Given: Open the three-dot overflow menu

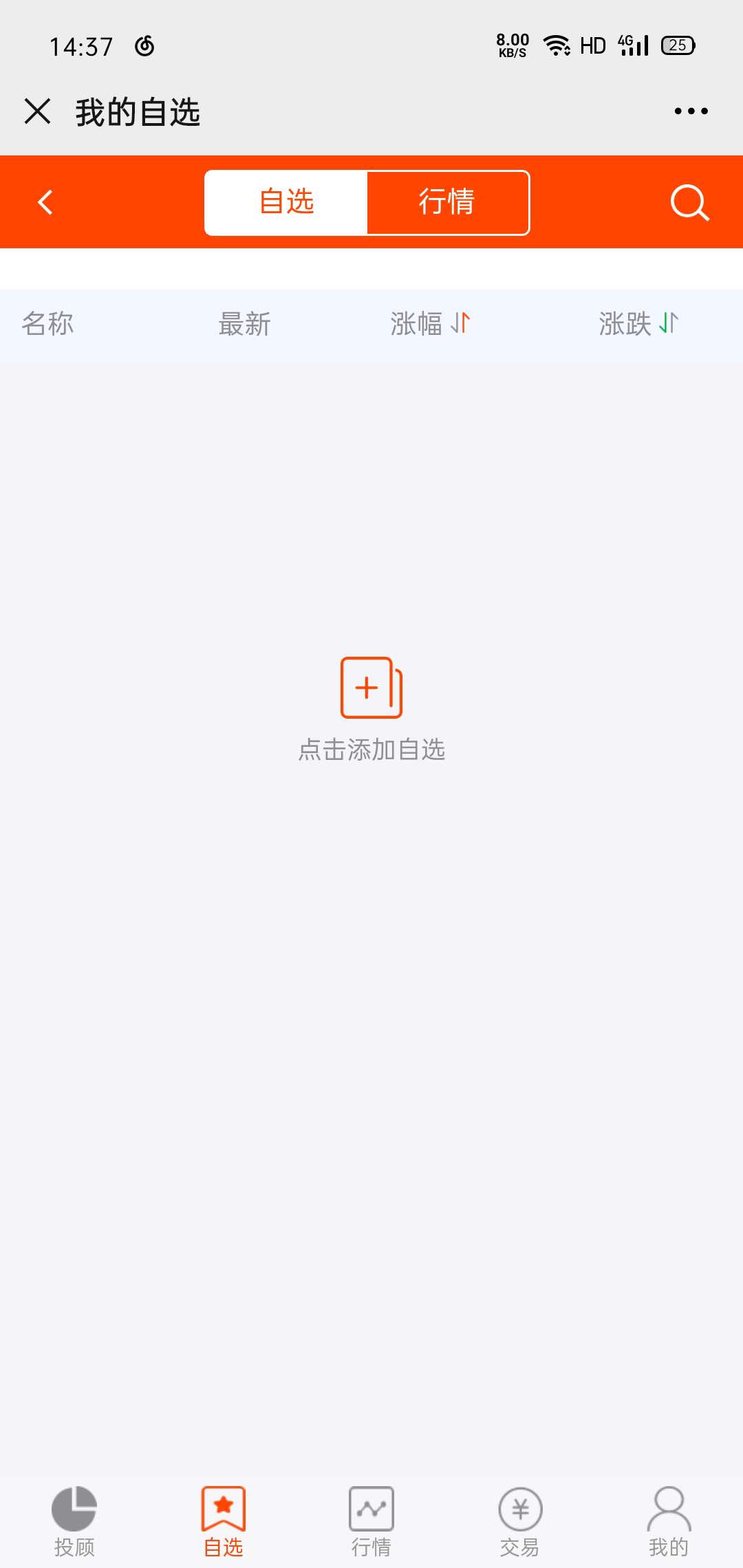Looking at the screenshot, I should point(691,111).
